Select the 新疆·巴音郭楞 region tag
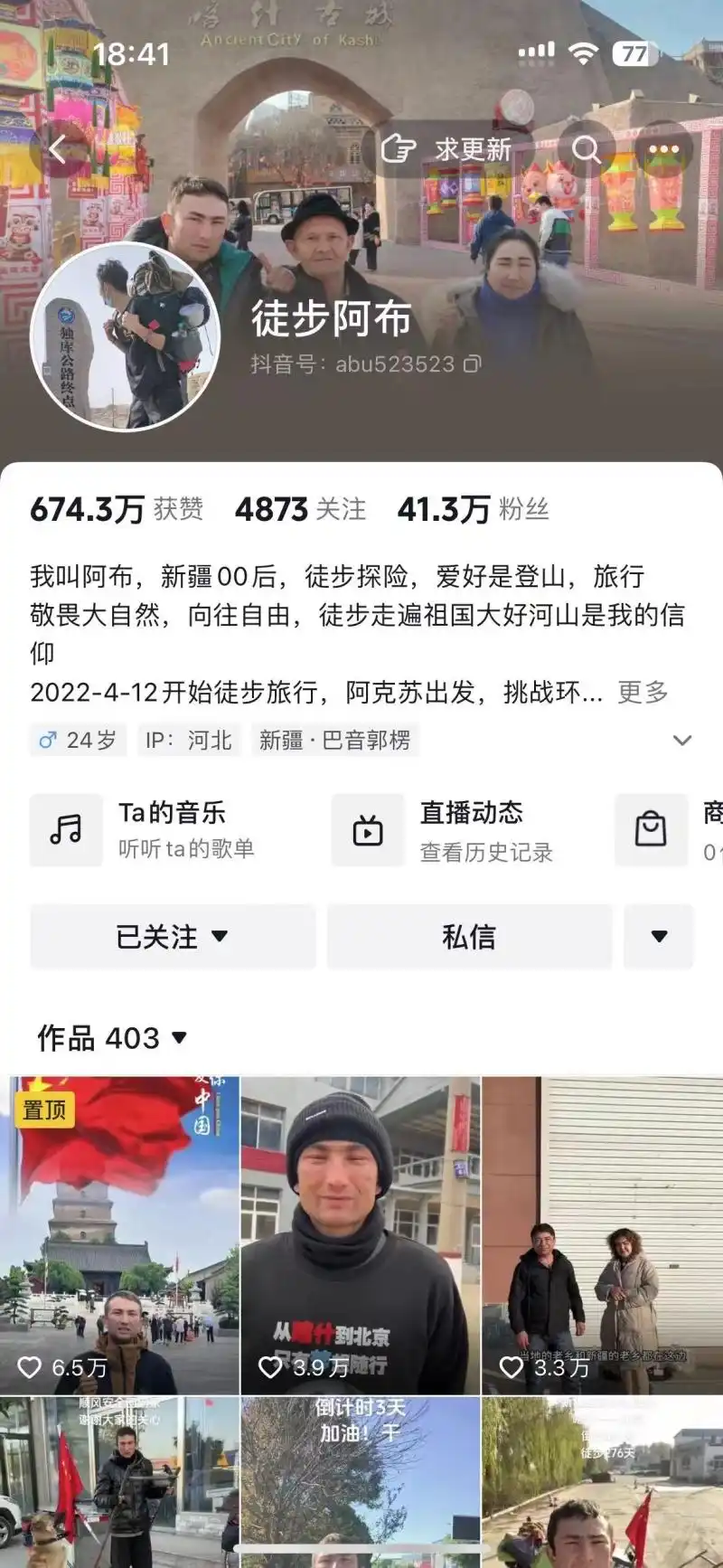Image resolution: width=723 pixels, height=1568 pixels. [334, 740]
